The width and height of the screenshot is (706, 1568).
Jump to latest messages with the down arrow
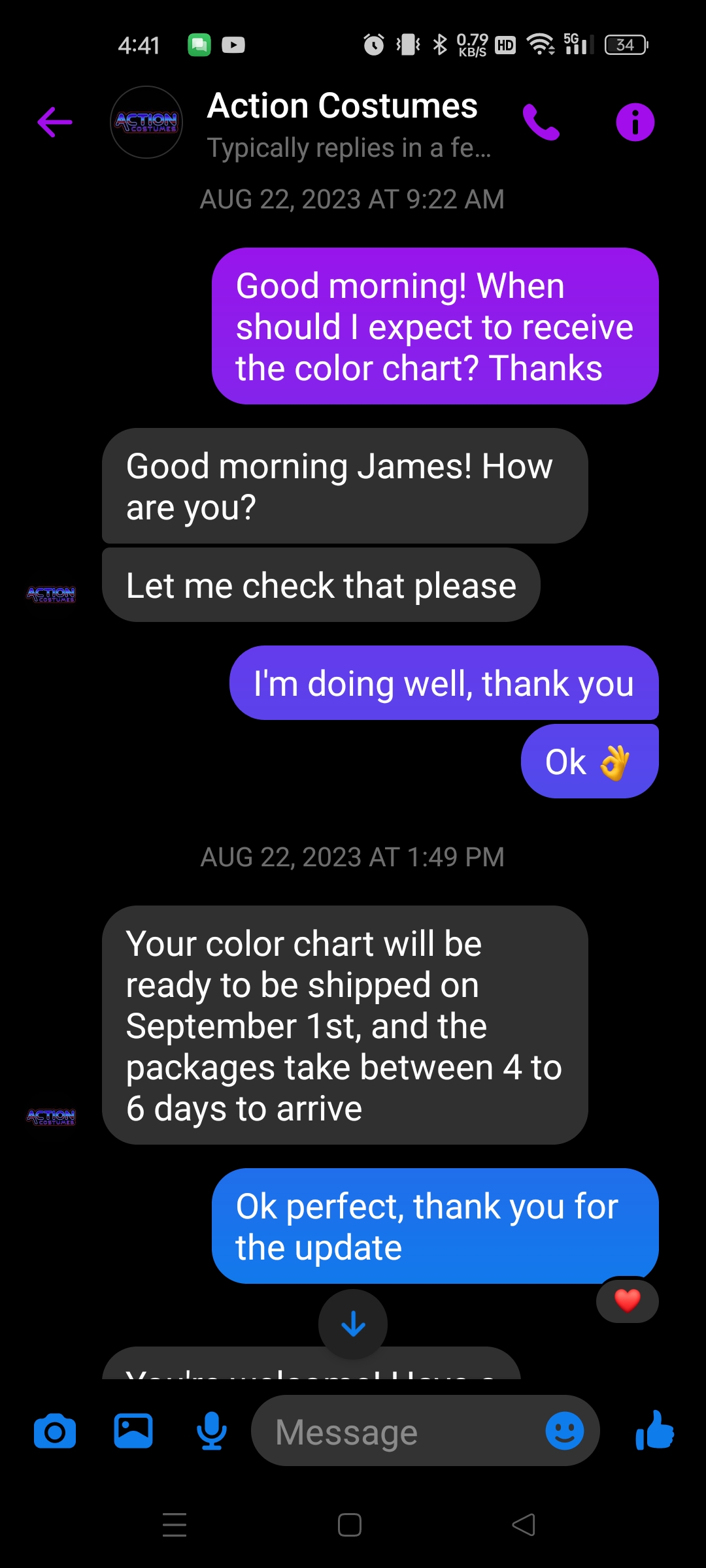click(x=353, y=1324)
